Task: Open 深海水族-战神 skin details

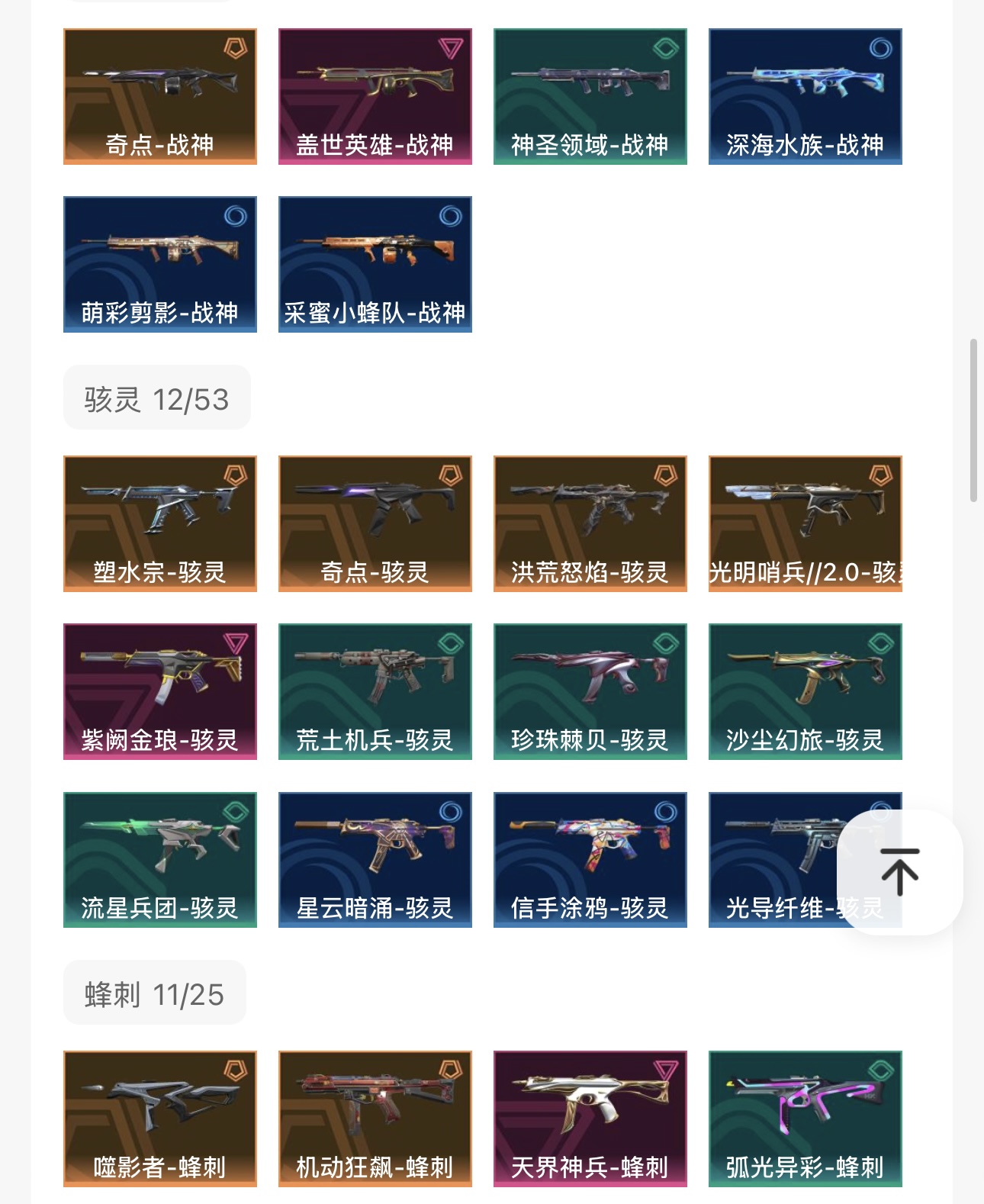Action: (x=806, y=96)
